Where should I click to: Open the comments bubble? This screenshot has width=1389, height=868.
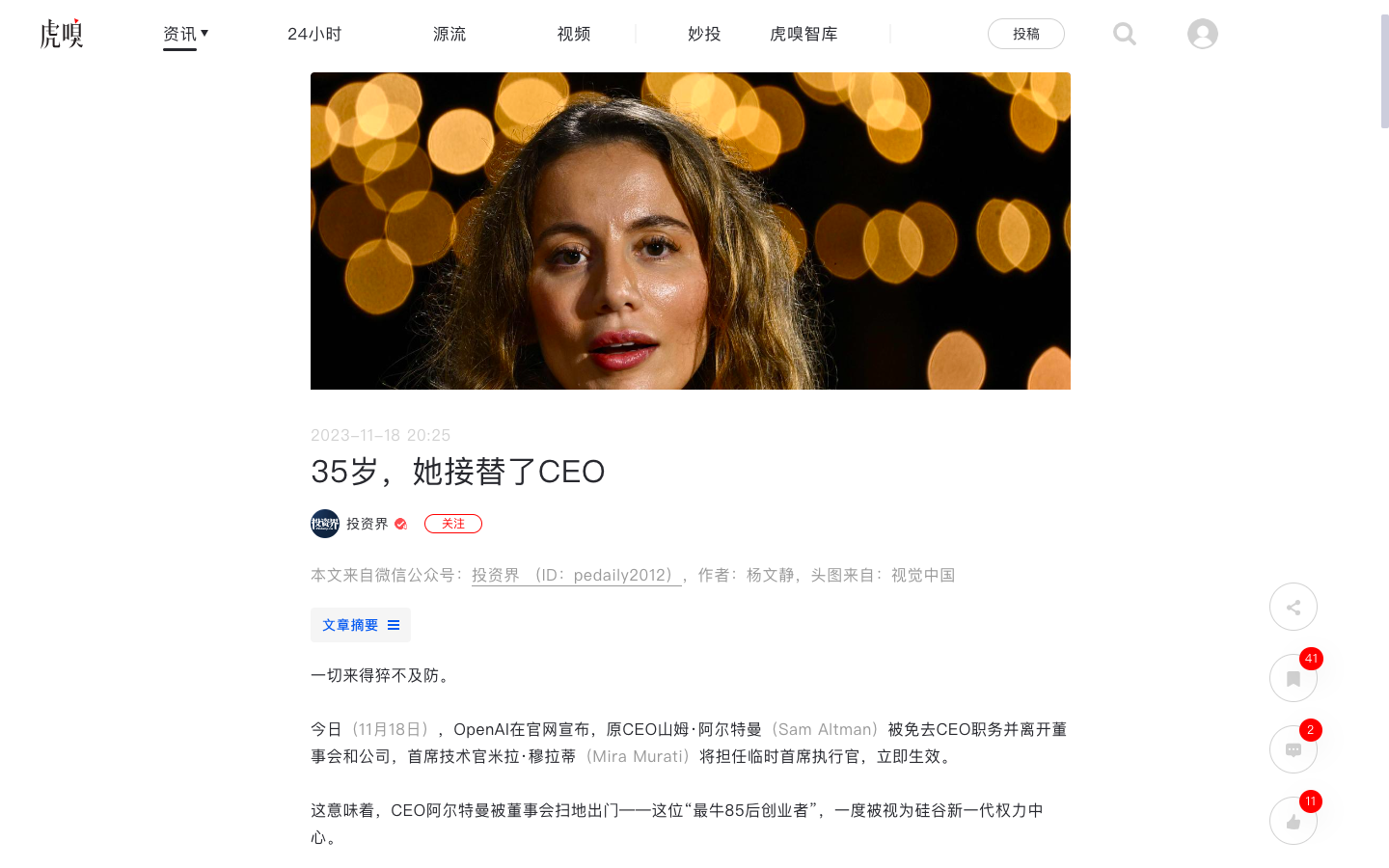coord(1293,749)
